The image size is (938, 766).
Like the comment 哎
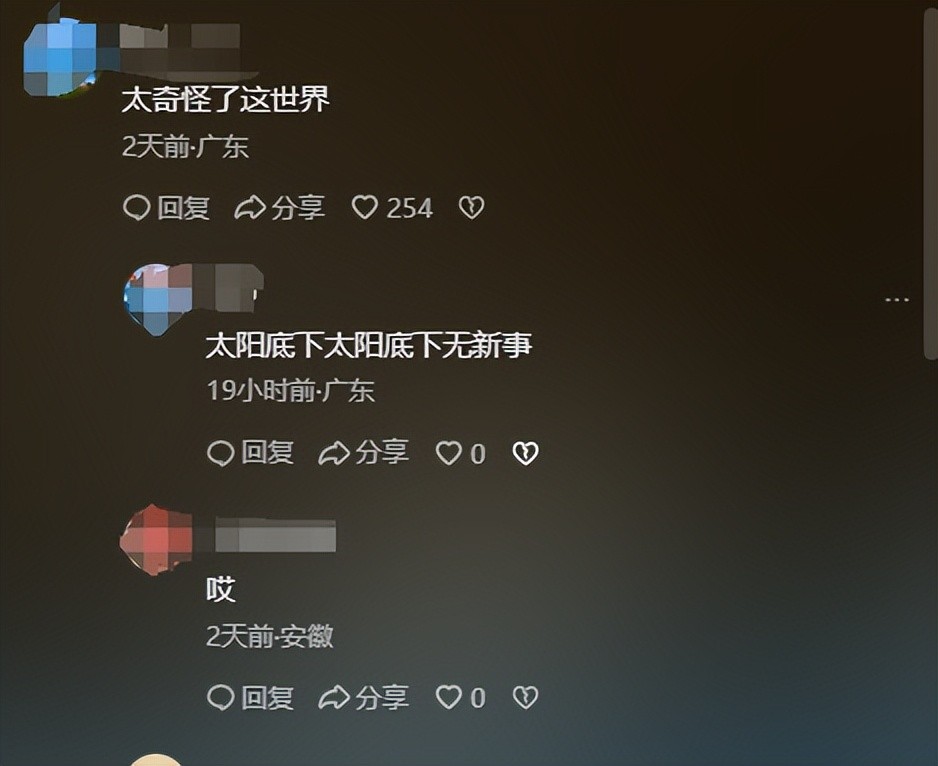click(449, 697)
